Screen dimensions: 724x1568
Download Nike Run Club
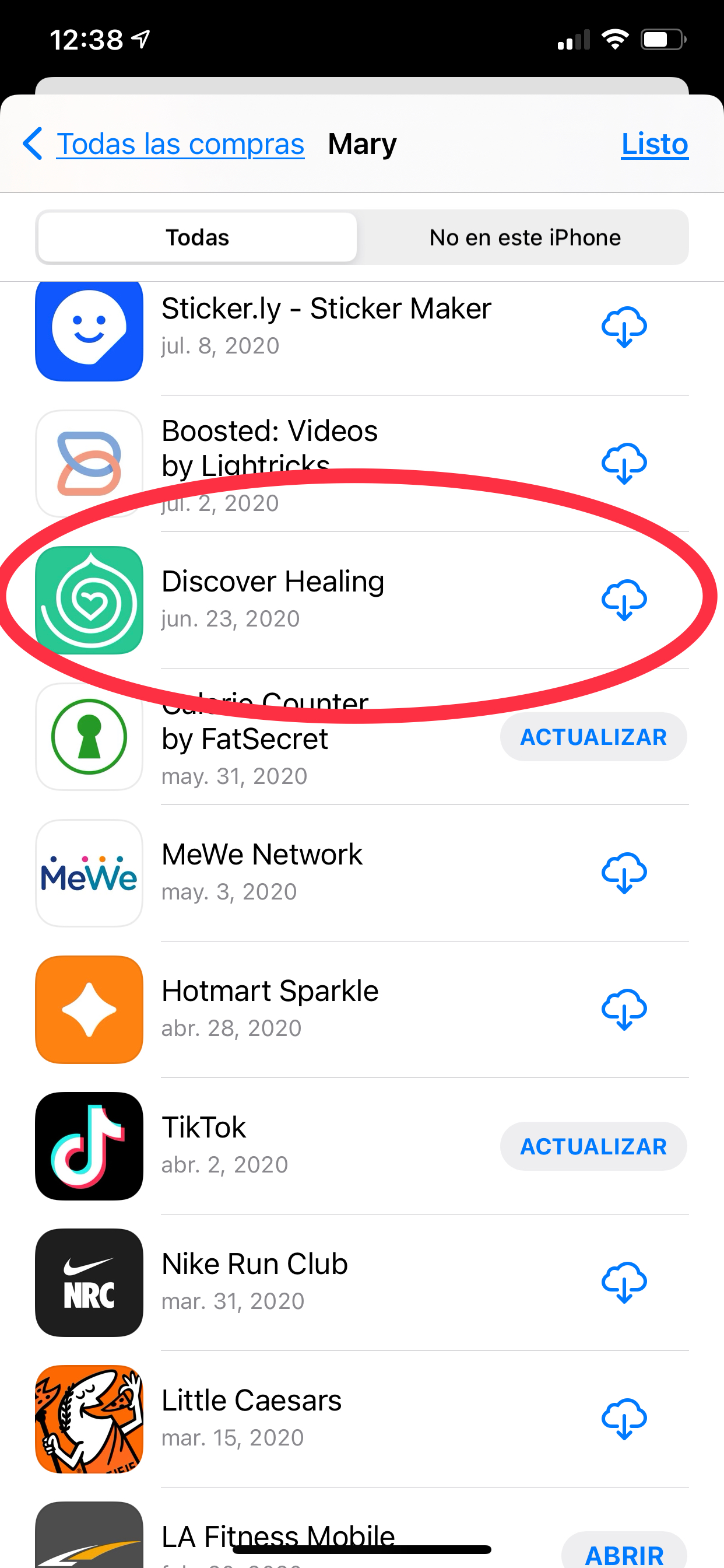coord(624,1282)
